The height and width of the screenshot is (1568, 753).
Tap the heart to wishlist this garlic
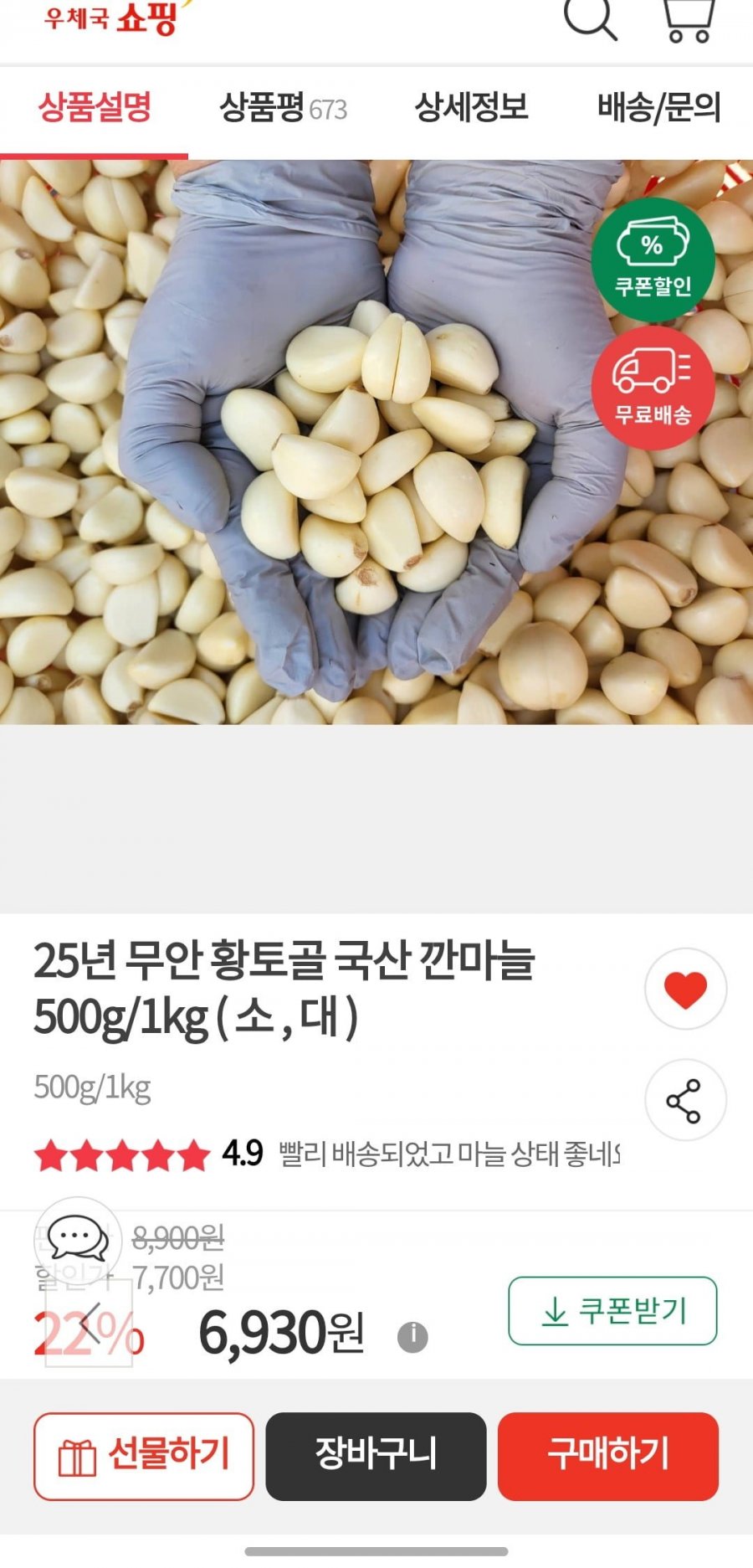coord(685,990)
